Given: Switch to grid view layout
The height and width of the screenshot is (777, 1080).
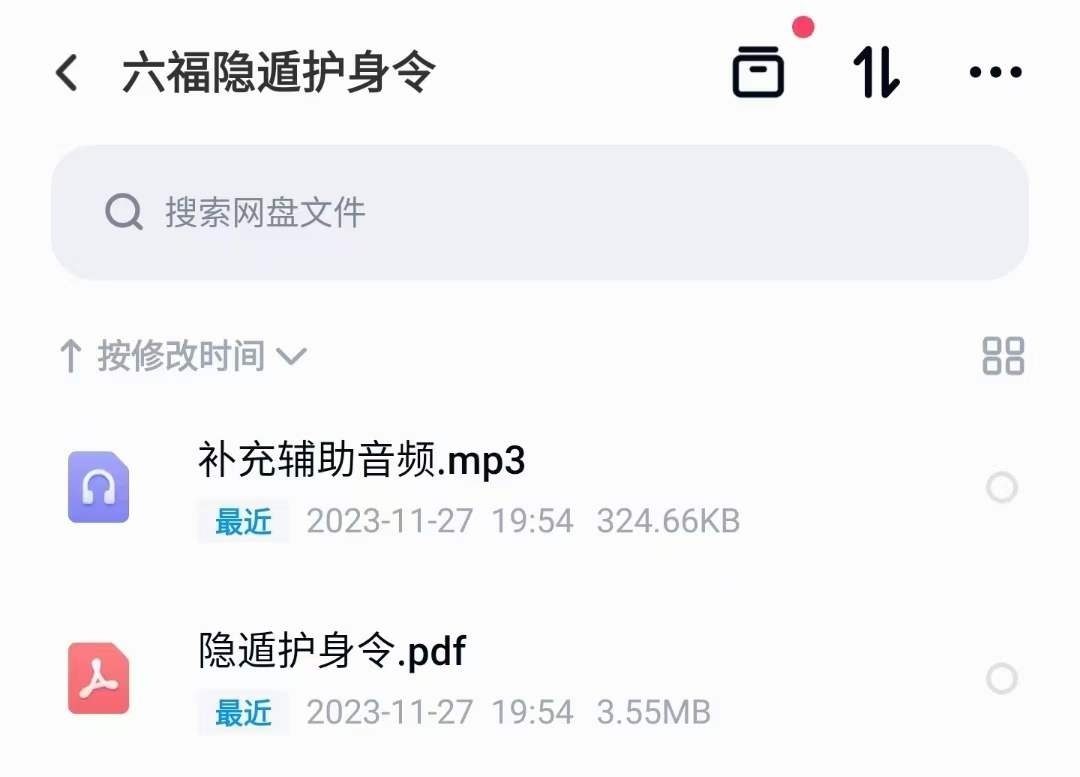Looking at the screenshot, I should tap(1003, 356).
